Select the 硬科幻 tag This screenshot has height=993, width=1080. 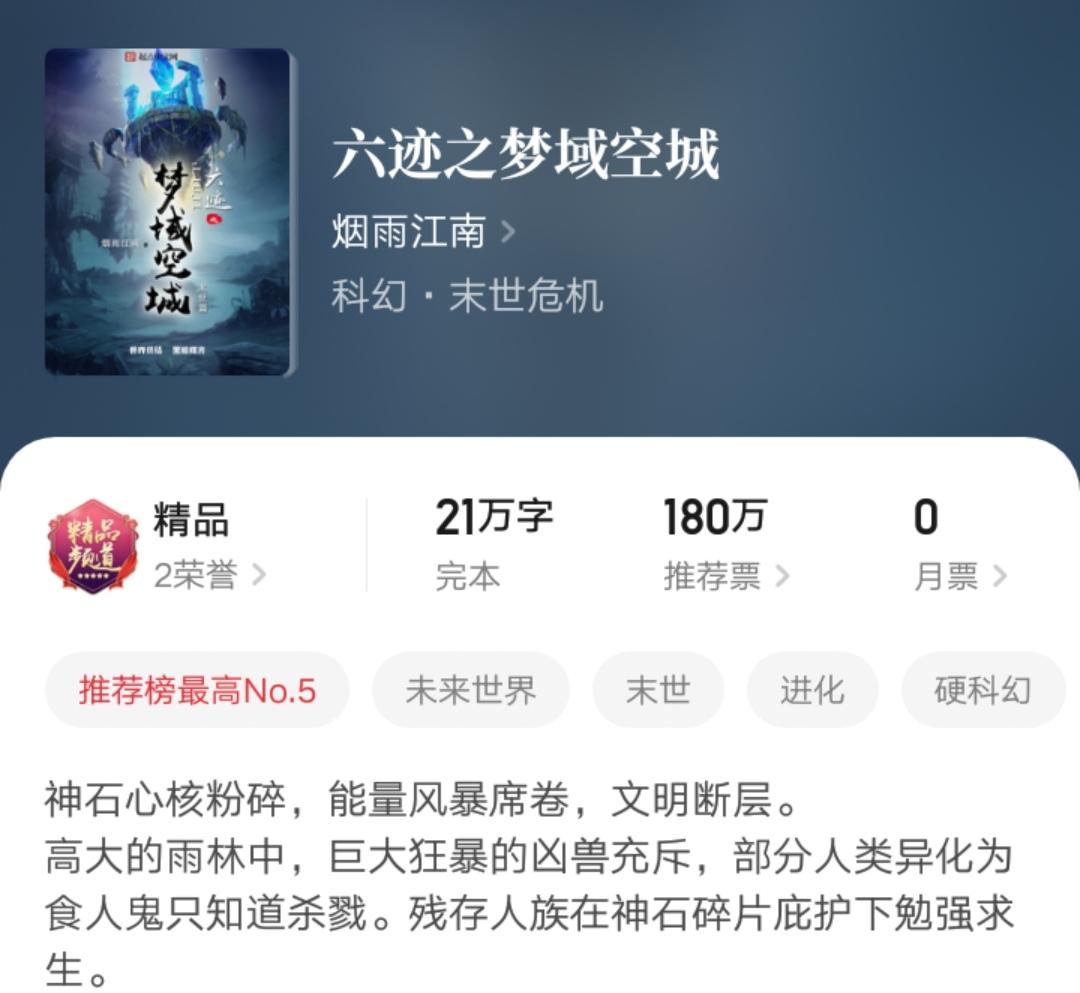coord(982,690)
